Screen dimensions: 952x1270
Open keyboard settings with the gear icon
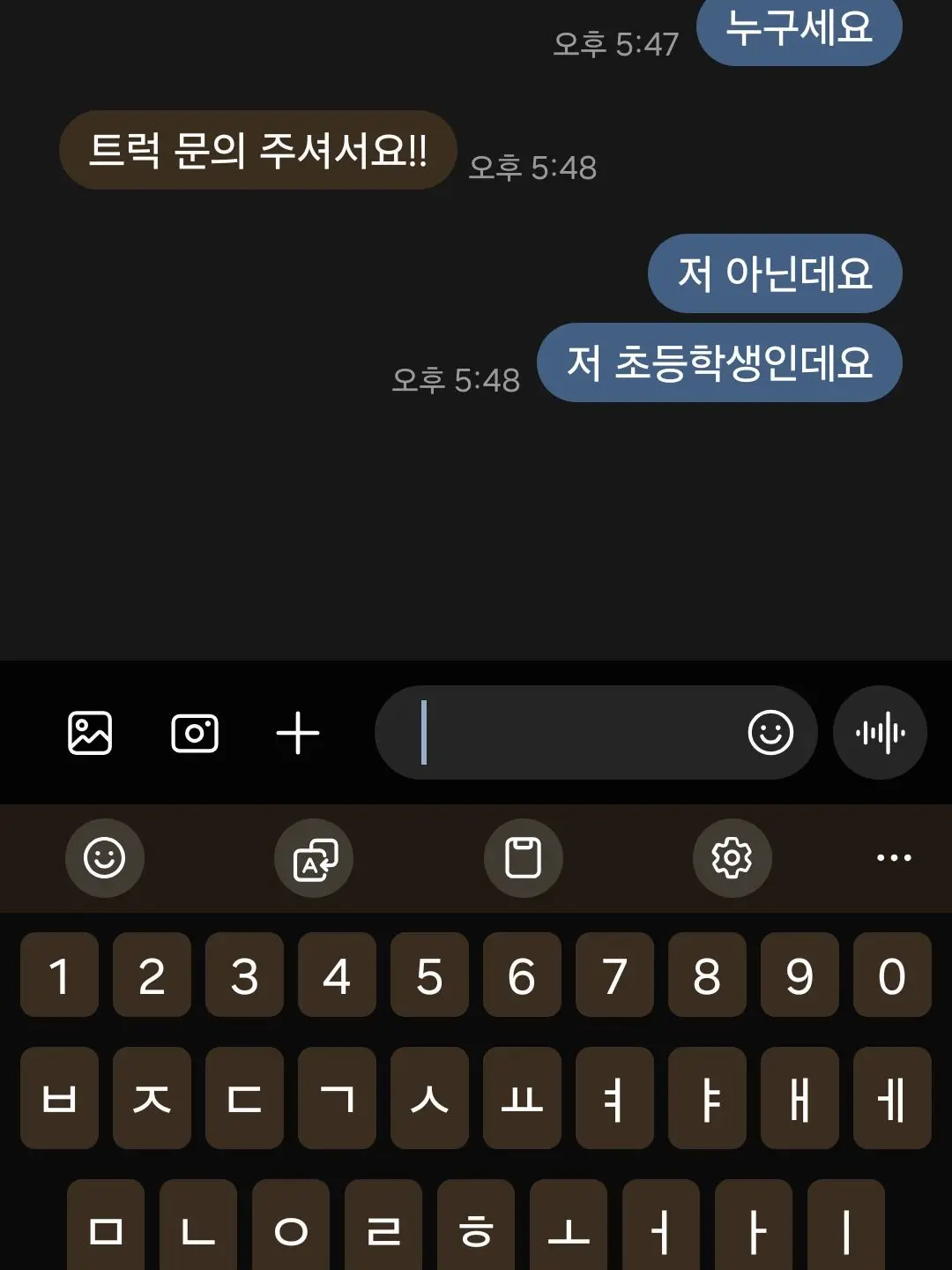732,858
